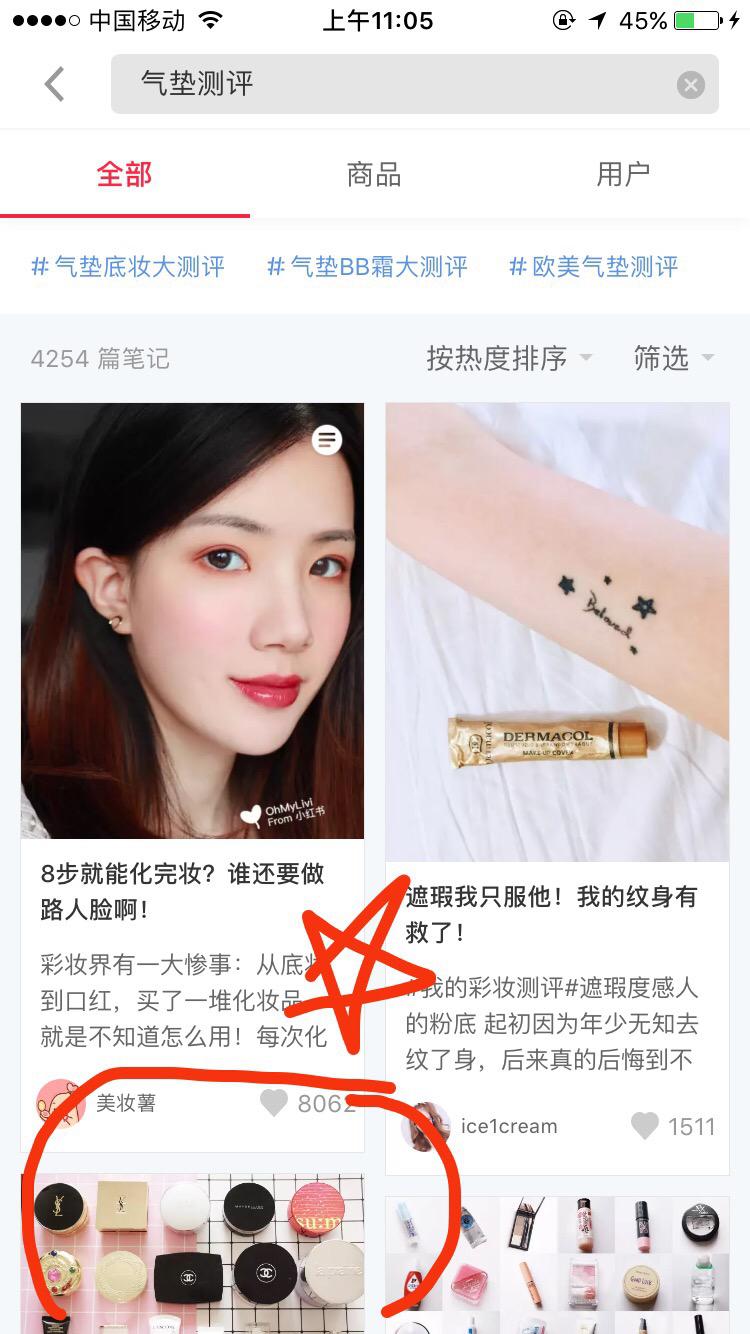Open the #气垫底妆大测评 topic

click(x=128, y=267)
